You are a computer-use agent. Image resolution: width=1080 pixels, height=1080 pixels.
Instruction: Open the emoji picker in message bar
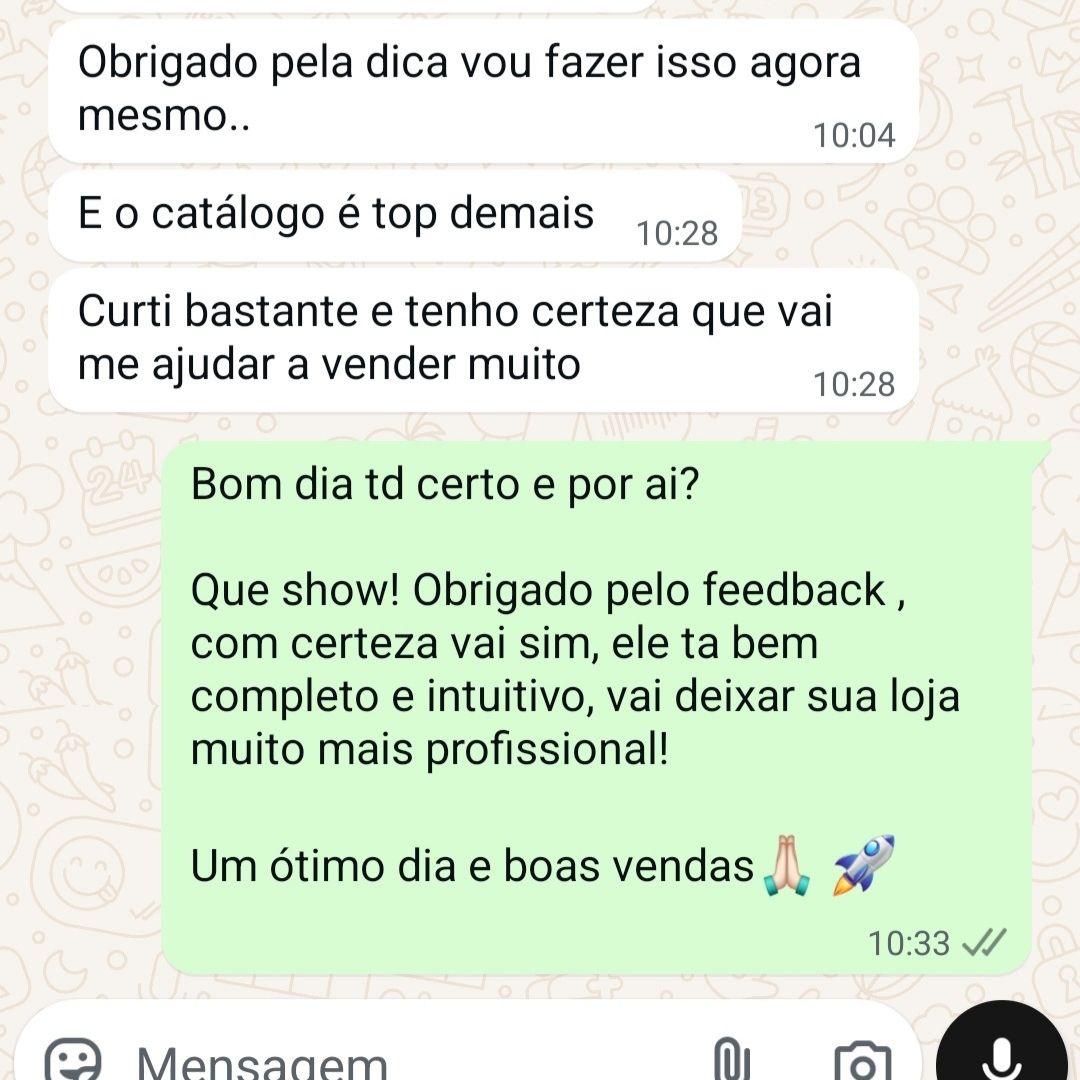click(75, 1060)
